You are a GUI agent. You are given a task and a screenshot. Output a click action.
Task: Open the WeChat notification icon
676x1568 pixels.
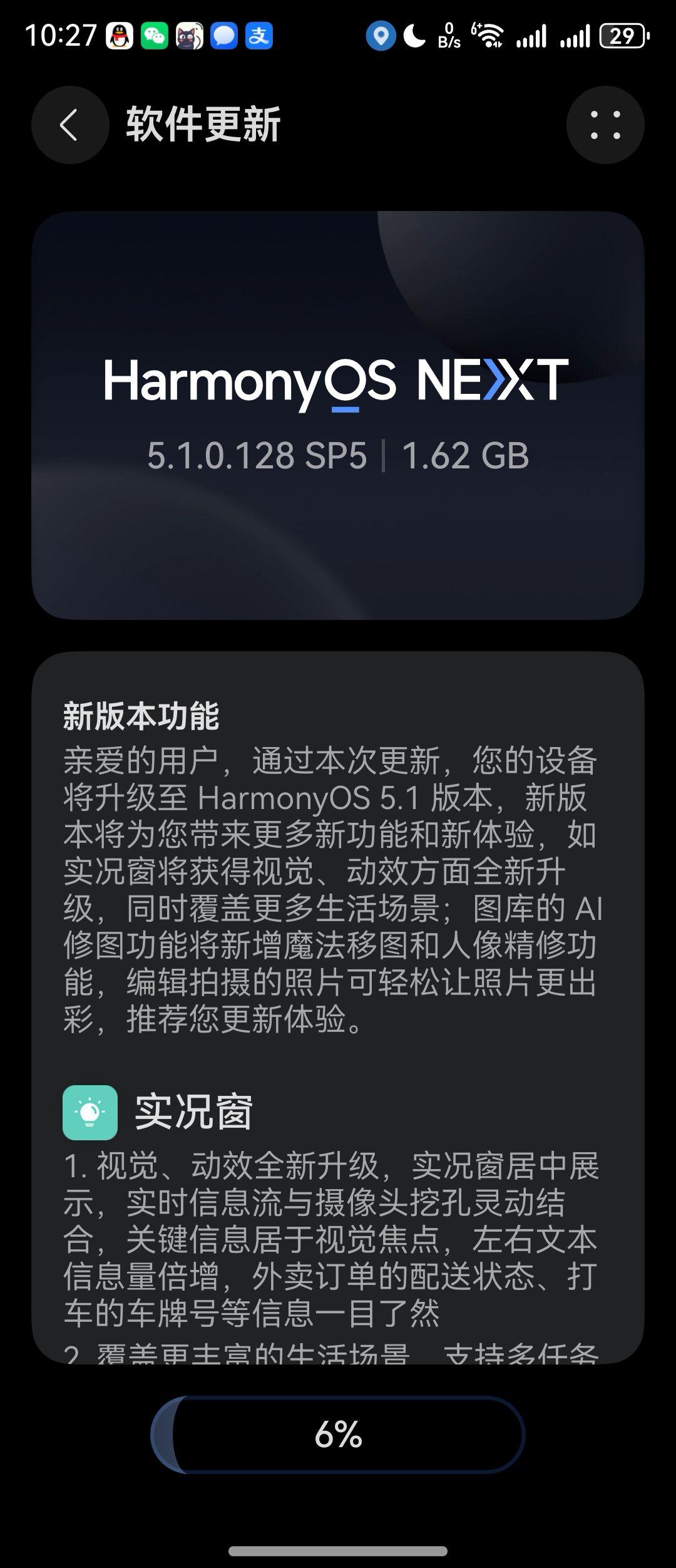pos(155,36)
